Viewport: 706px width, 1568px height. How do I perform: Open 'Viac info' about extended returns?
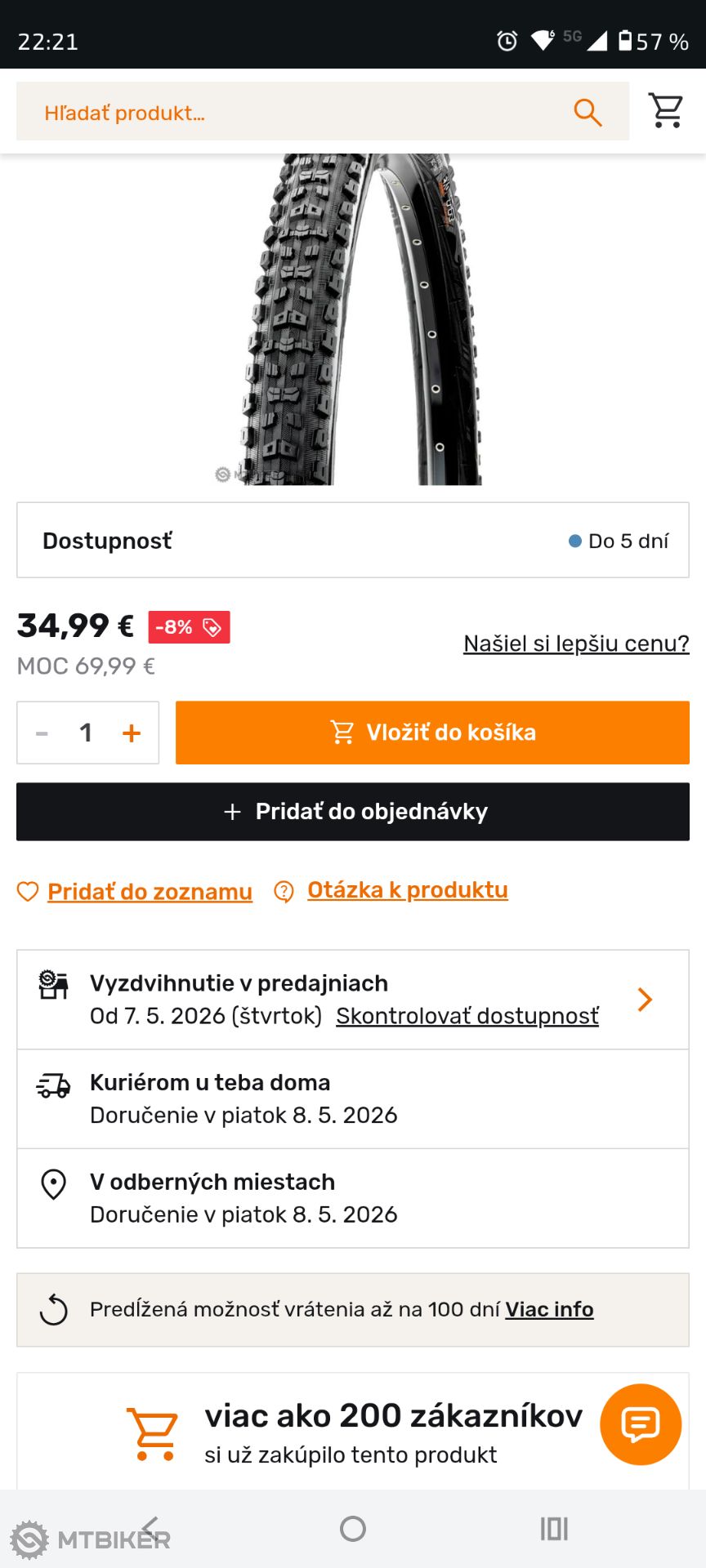click(x=549, y=1310)
